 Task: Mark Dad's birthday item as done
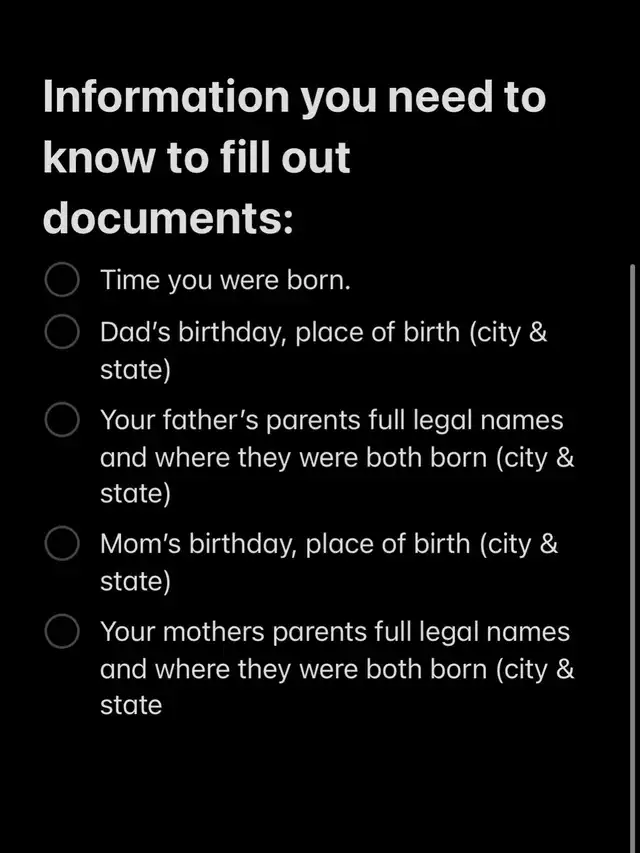pyautogui.click(x=62, y=333)
